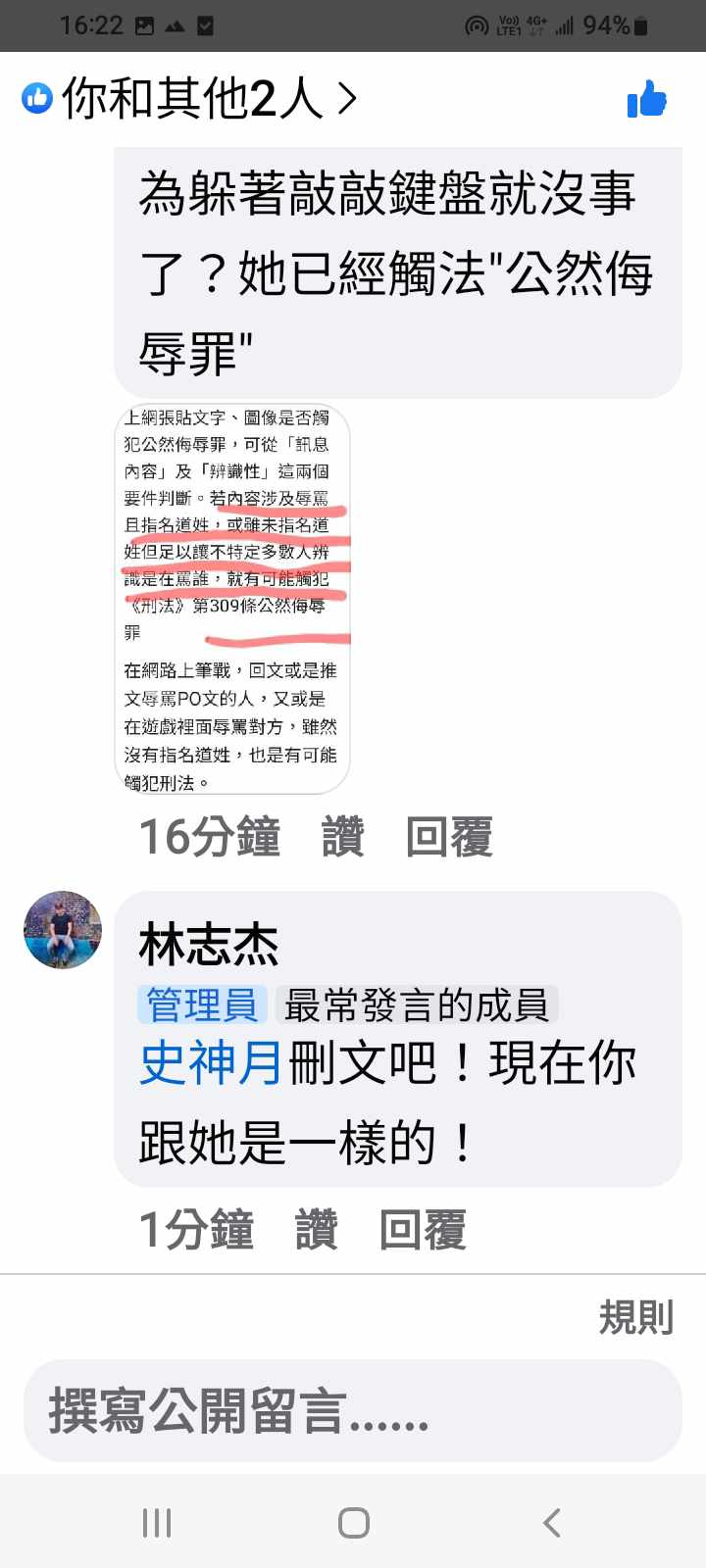Open tagged user 史神月's profile

click(210, 1063)
